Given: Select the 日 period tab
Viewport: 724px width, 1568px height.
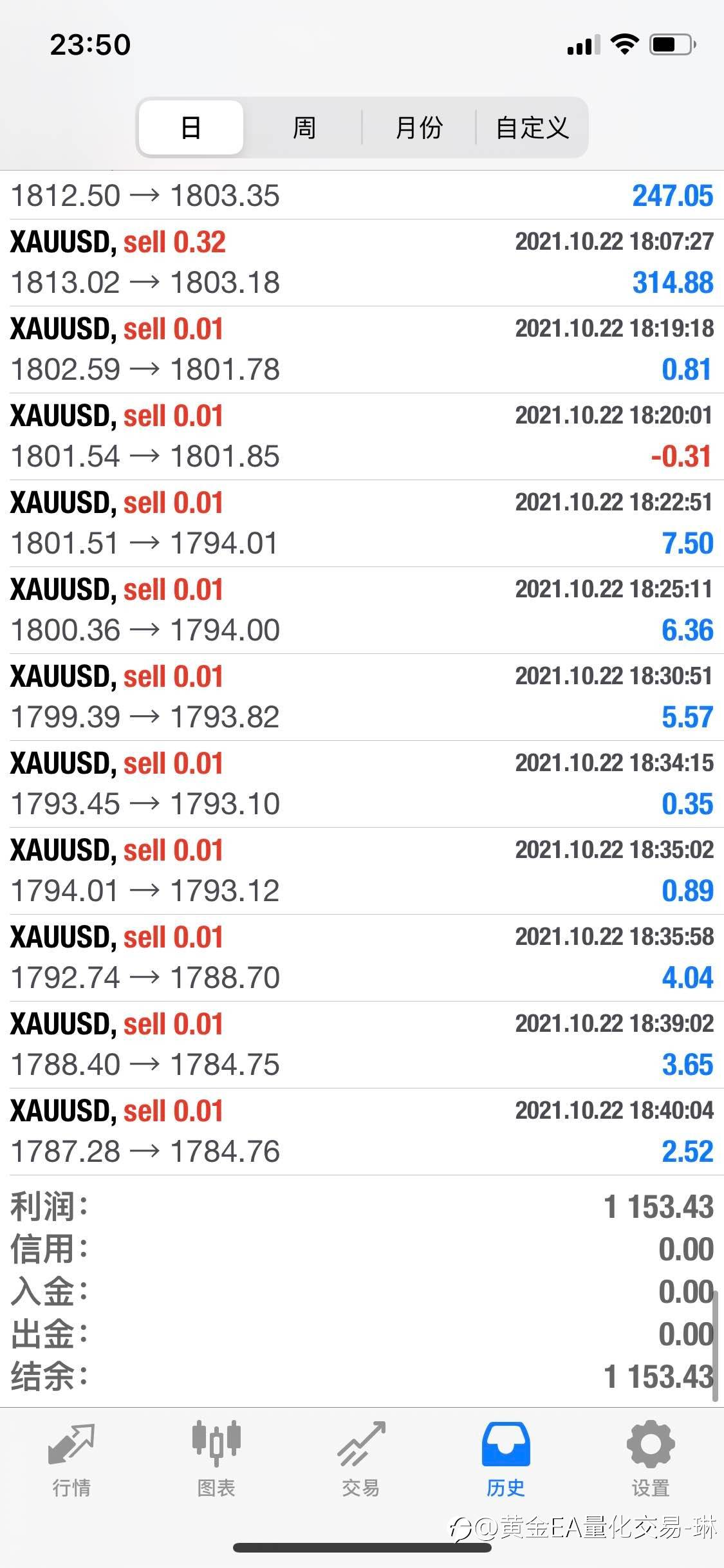Looking at the screenshot, I should [x=191, y=127].
